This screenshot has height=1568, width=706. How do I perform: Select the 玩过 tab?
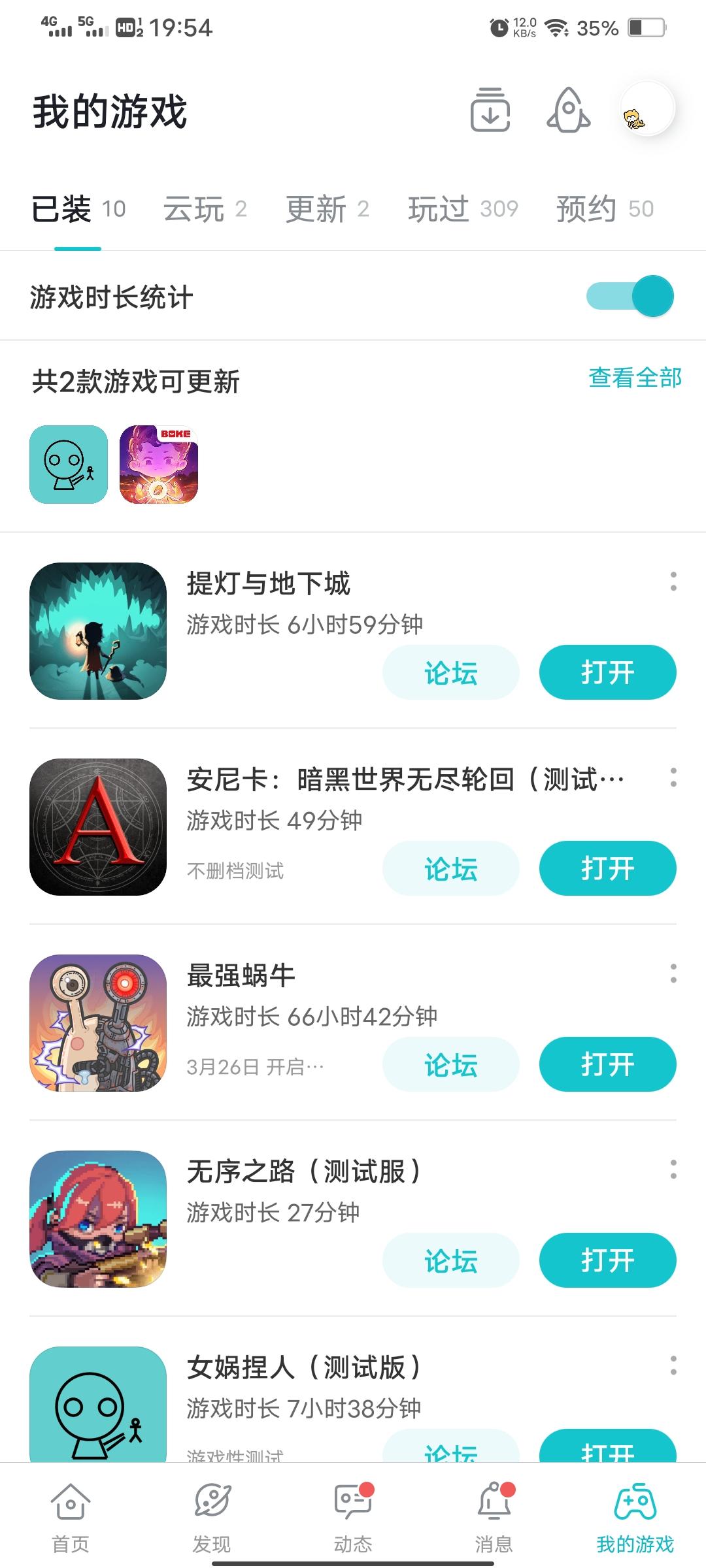click(x=463, y=209)
